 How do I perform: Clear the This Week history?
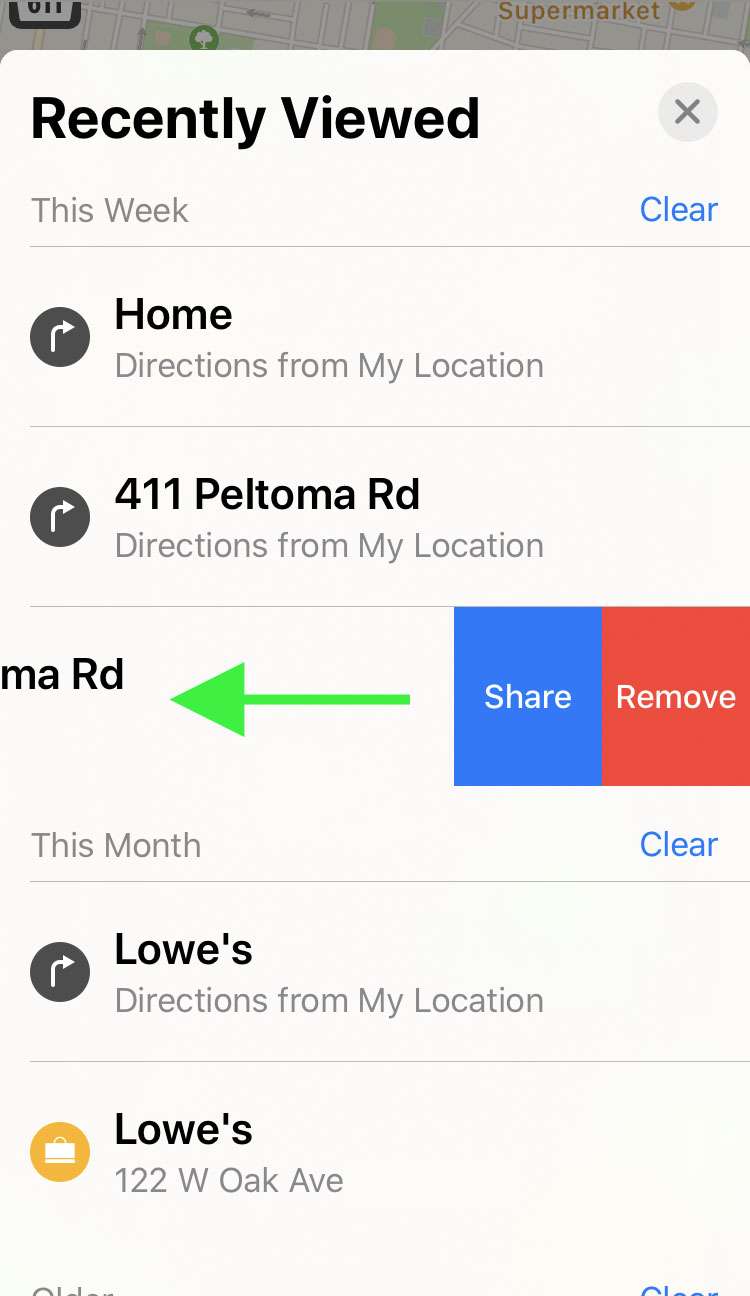click(678, 210)
